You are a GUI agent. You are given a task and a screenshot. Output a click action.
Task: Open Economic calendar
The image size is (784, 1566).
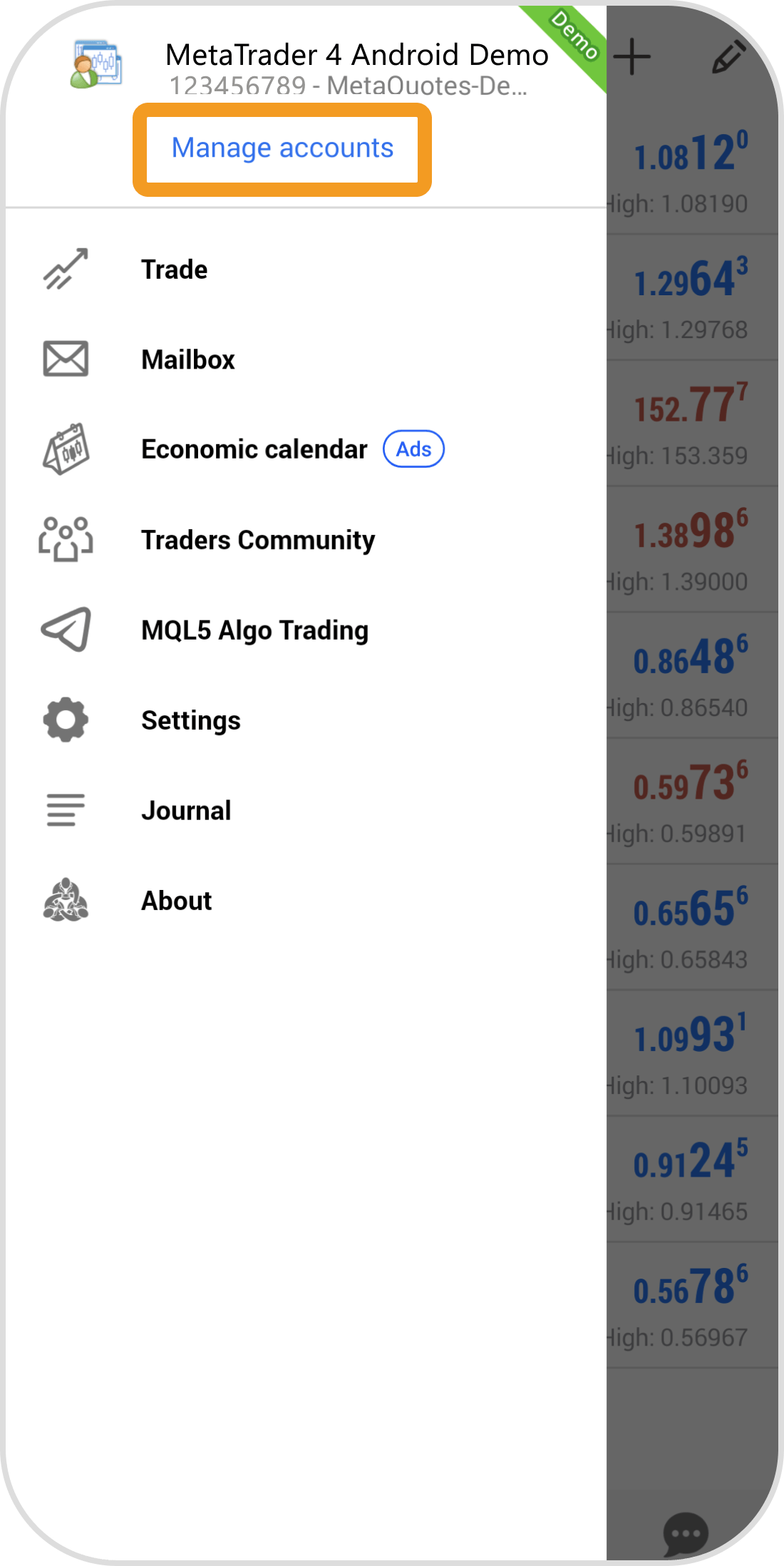254,450
